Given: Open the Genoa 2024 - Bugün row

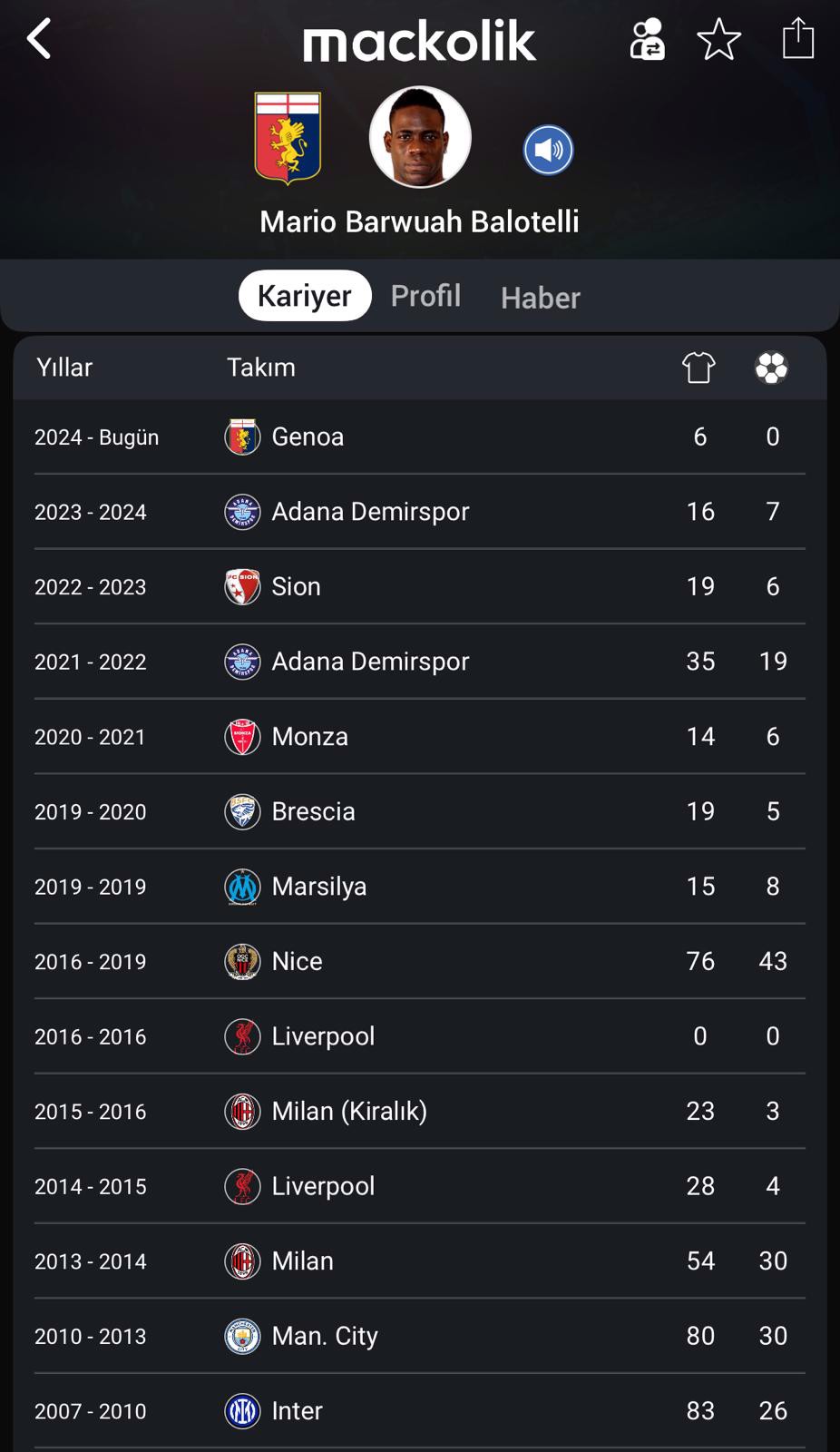Looking at the screenshot, I should [x=420, y=437].
